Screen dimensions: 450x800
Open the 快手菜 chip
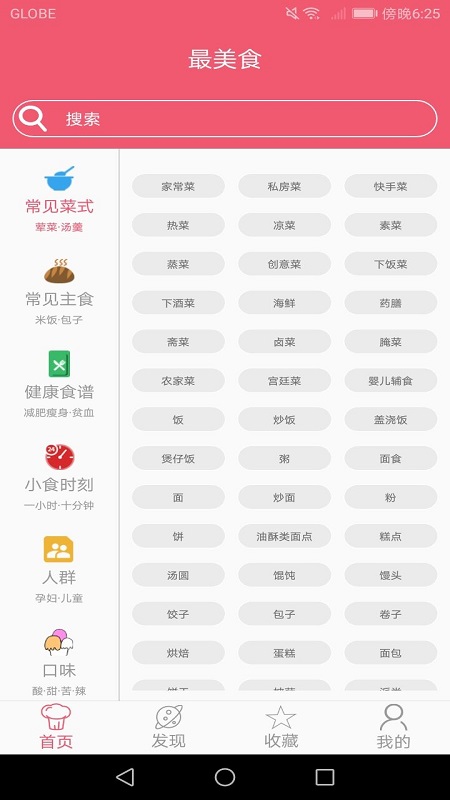(390, 186)
